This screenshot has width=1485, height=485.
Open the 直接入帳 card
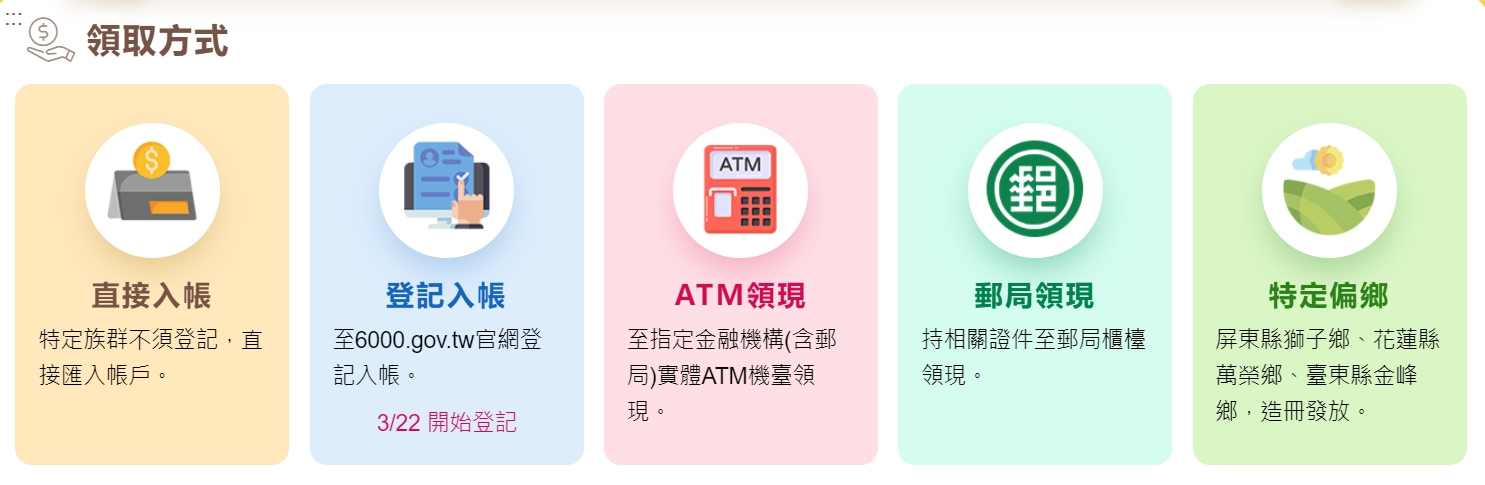point(152,275)
